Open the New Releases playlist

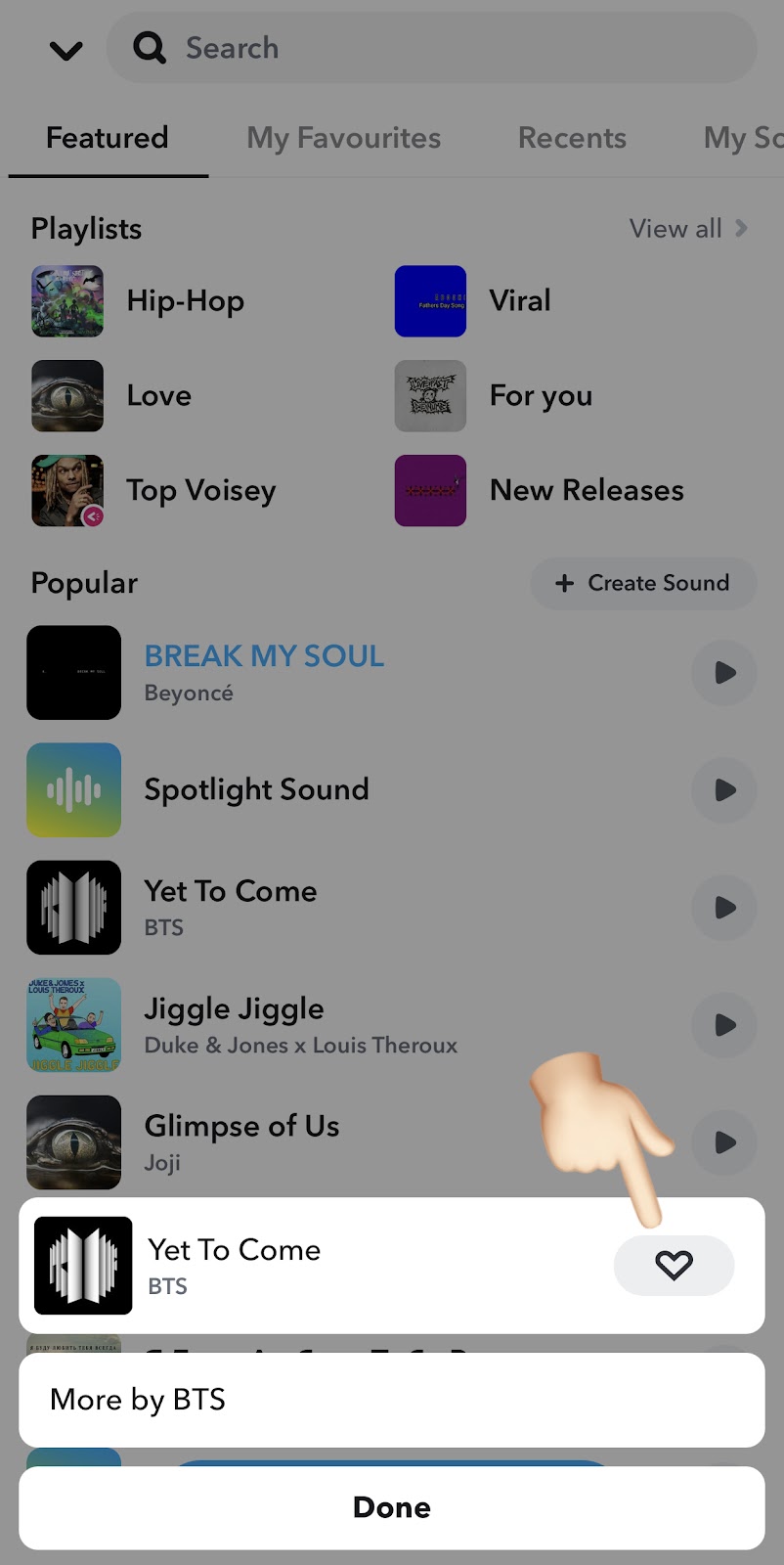coord(586,491)
